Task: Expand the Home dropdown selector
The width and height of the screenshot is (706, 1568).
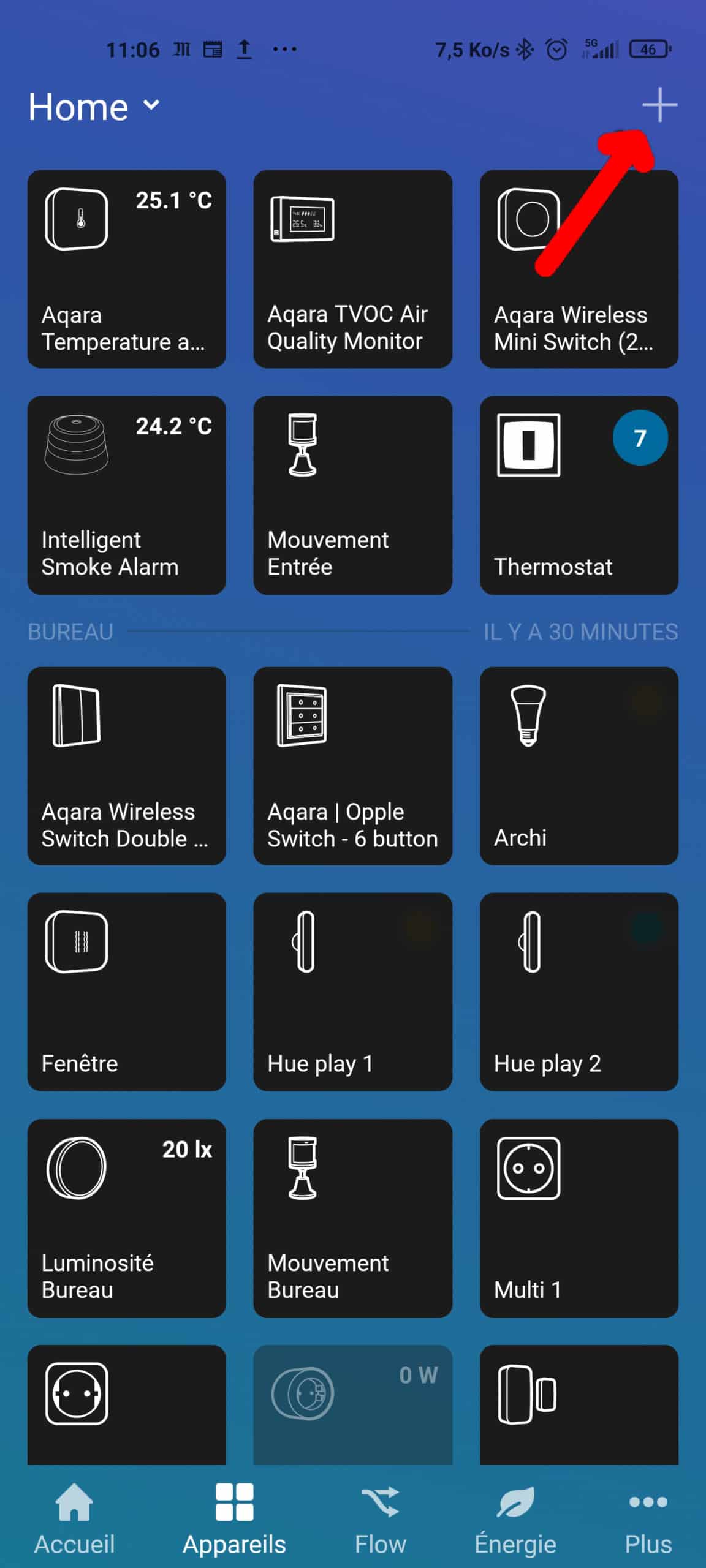Action: 94,107
